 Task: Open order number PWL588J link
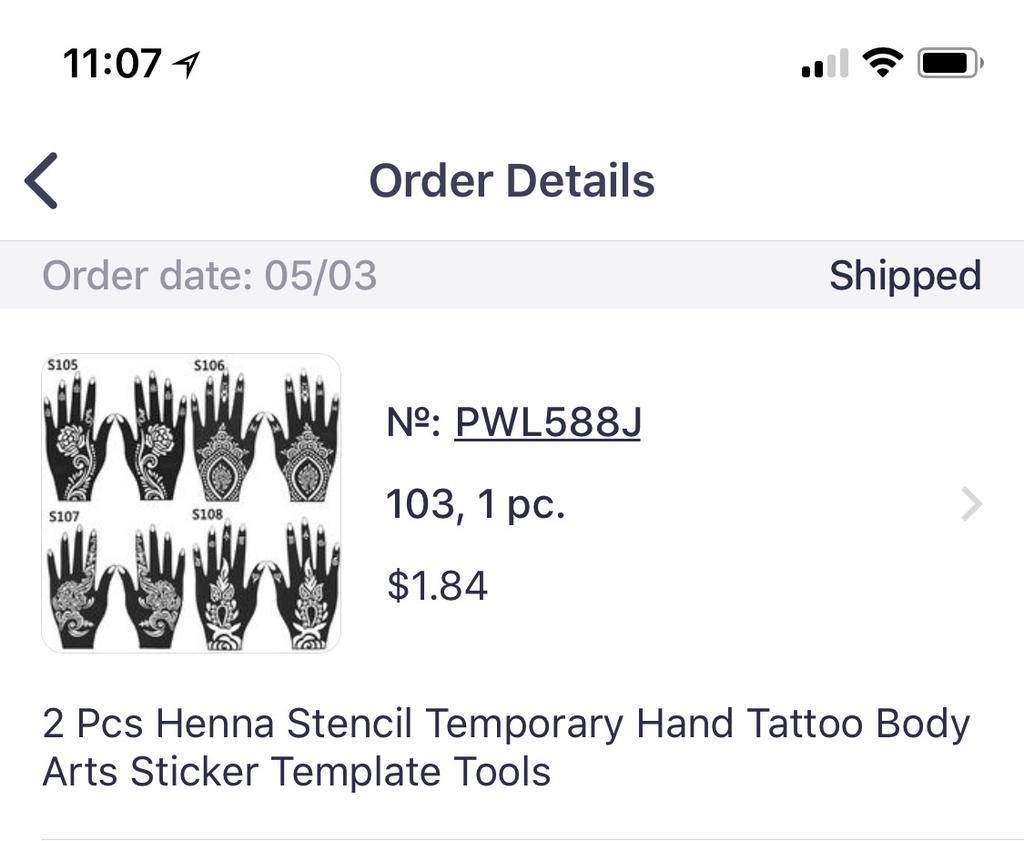[x=547, y=423]
